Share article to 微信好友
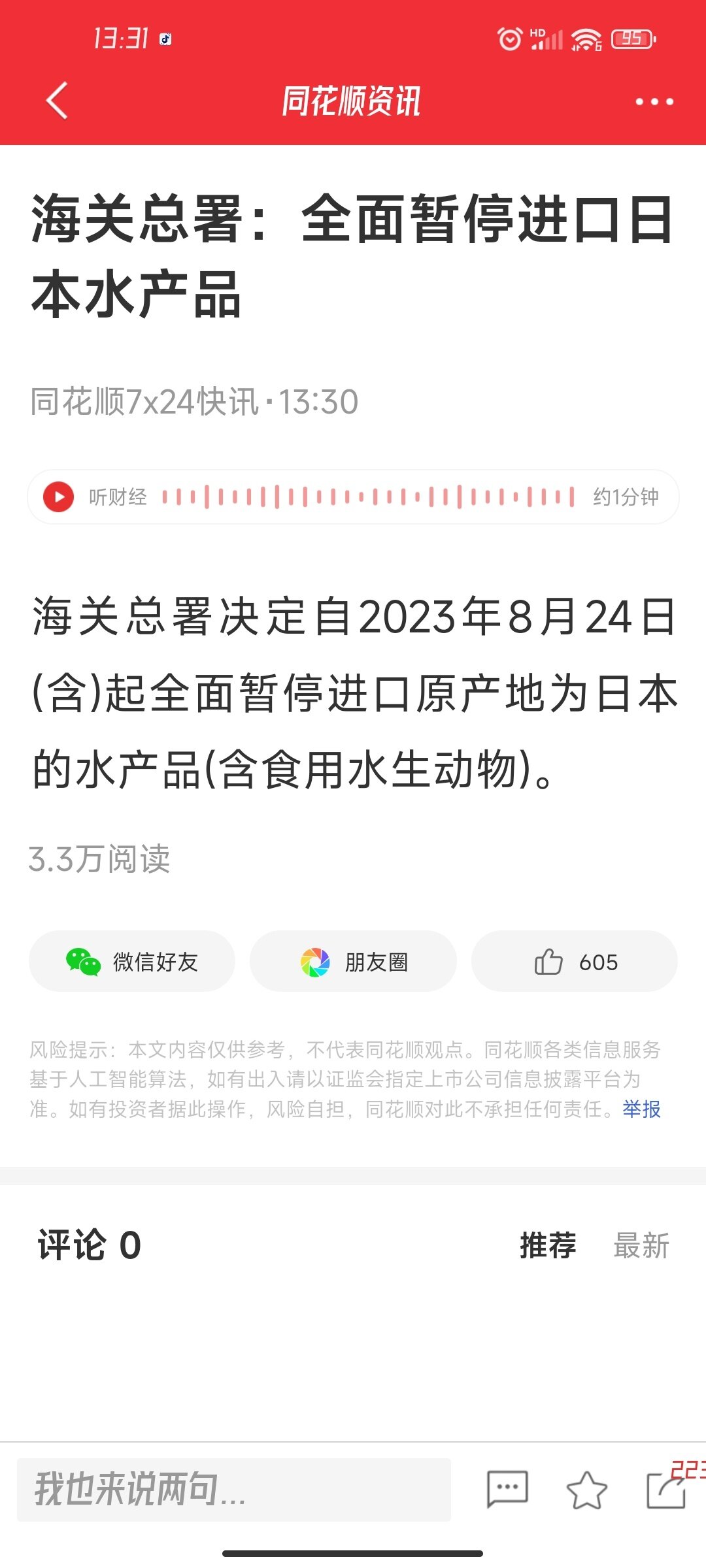The height and width of the screenshot is (1568, 706). 132,962
